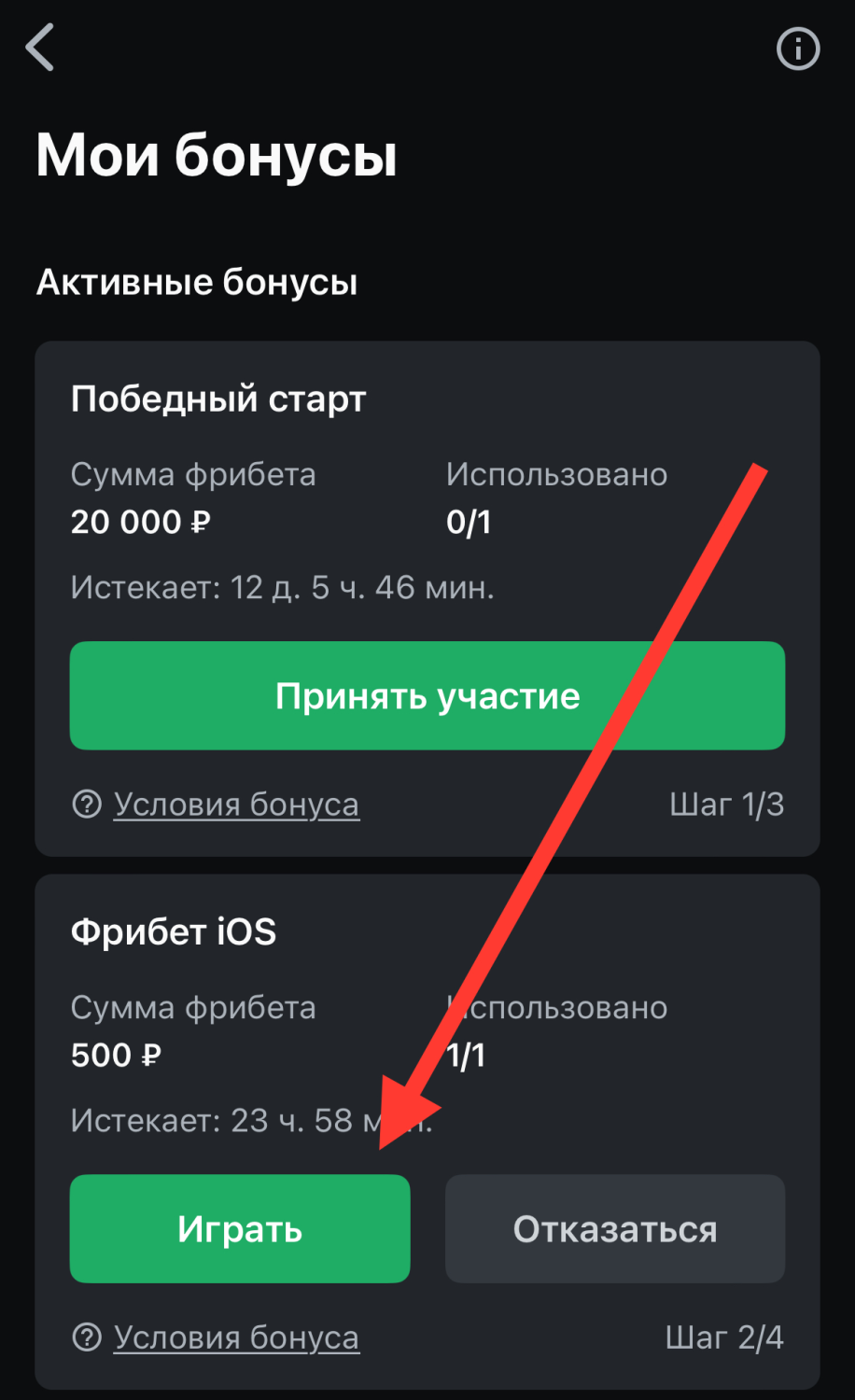Decline the Фрибет iOS bonus with Отказаться

point(614,1229)
